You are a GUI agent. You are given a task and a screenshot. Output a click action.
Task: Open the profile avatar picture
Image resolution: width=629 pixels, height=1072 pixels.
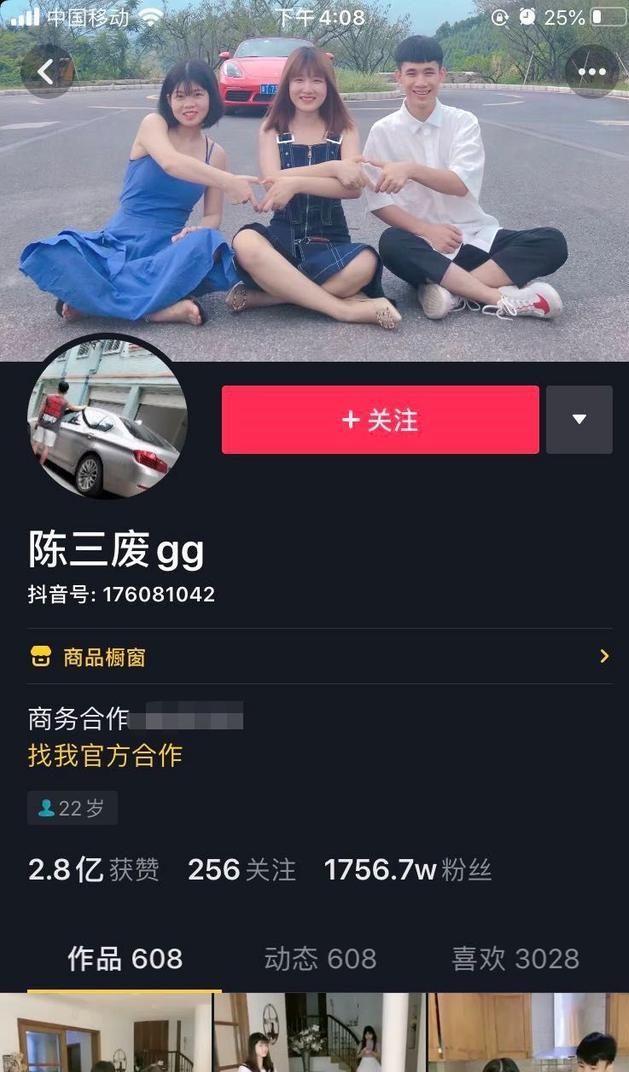coord(107,417)
